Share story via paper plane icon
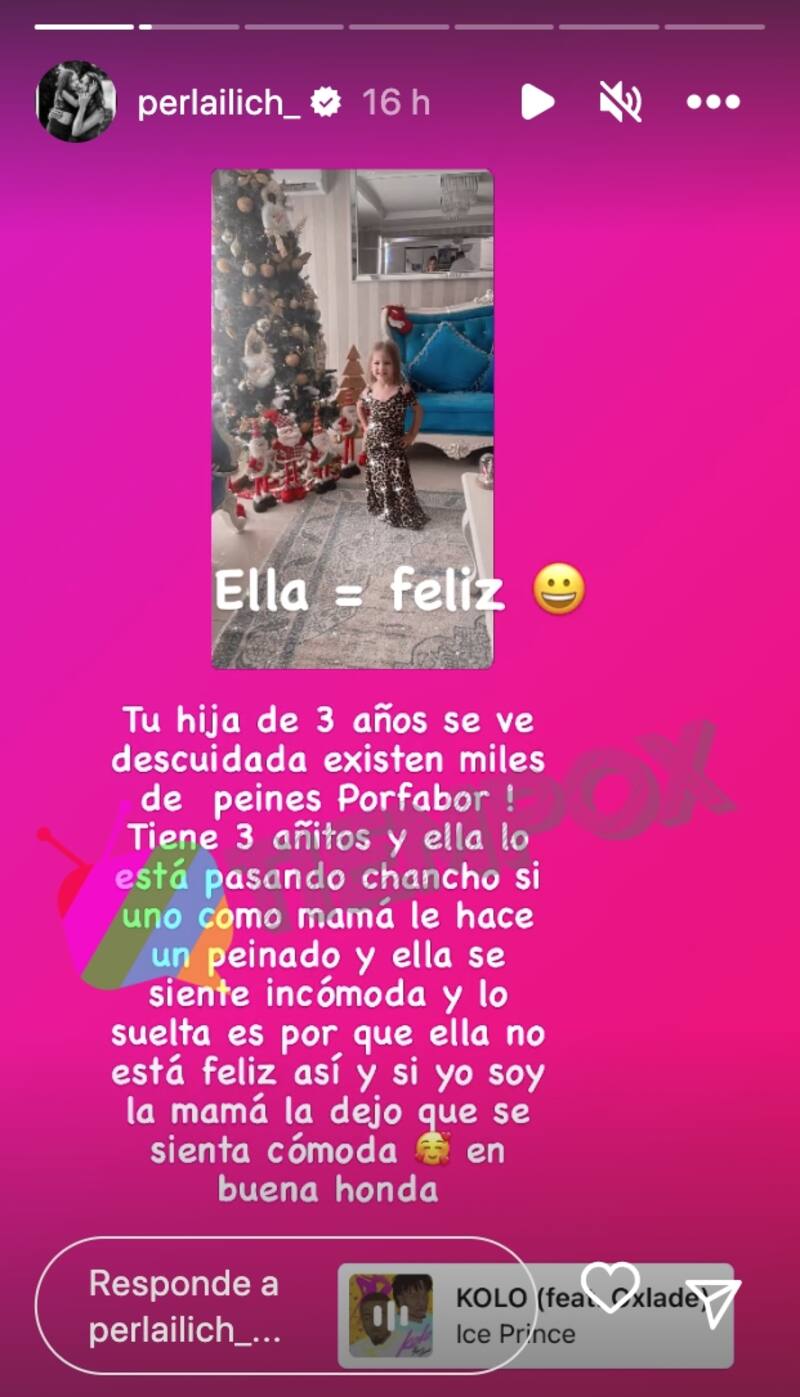 point(714,1302)
